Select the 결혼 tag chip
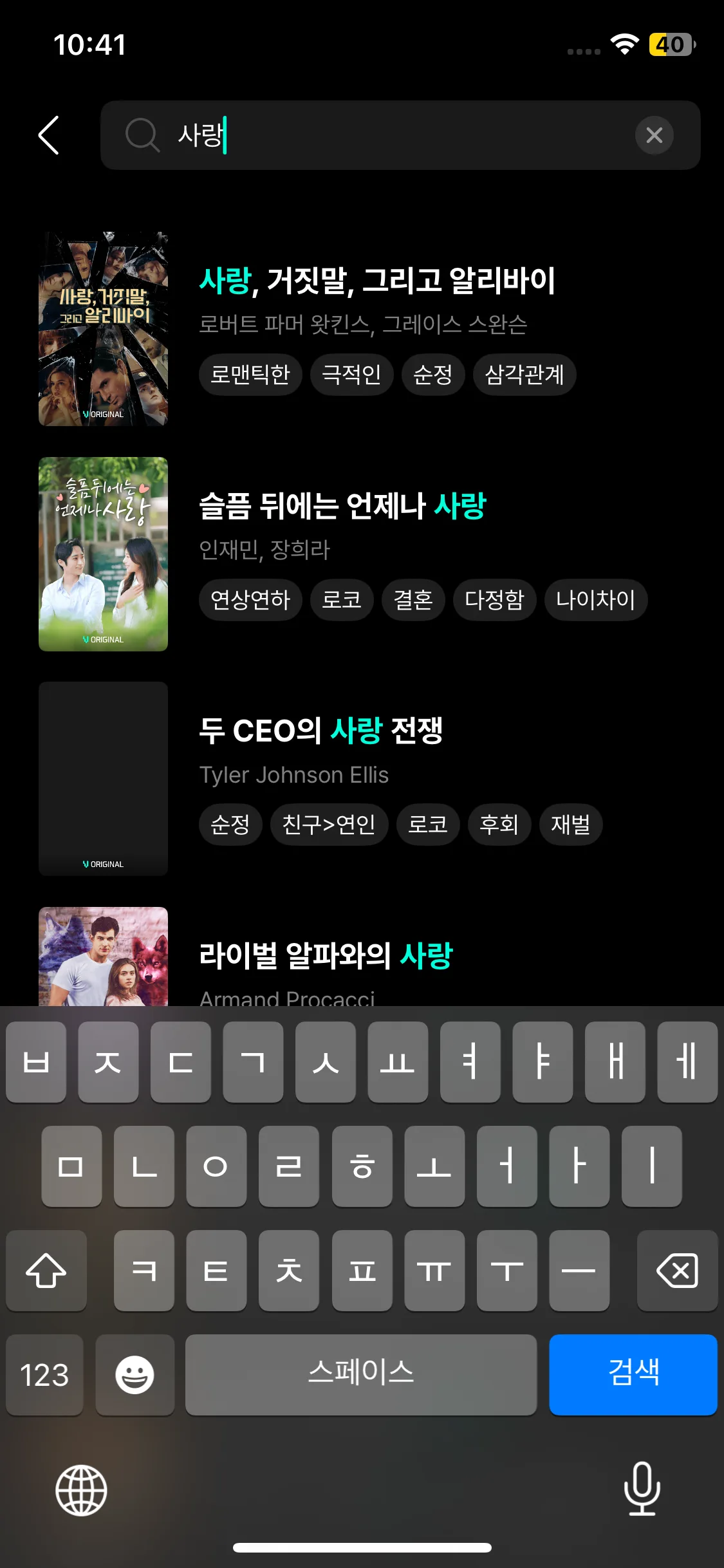 click(413, 600)
